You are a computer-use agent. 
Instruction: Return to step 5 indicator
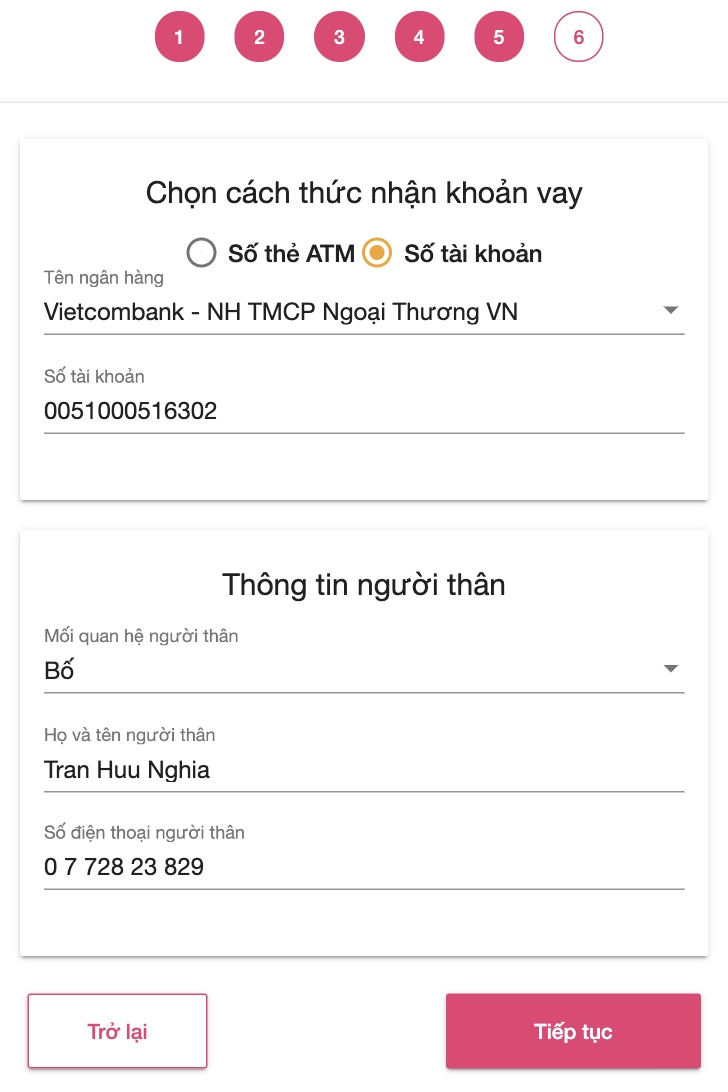click(x=499, y=38)
